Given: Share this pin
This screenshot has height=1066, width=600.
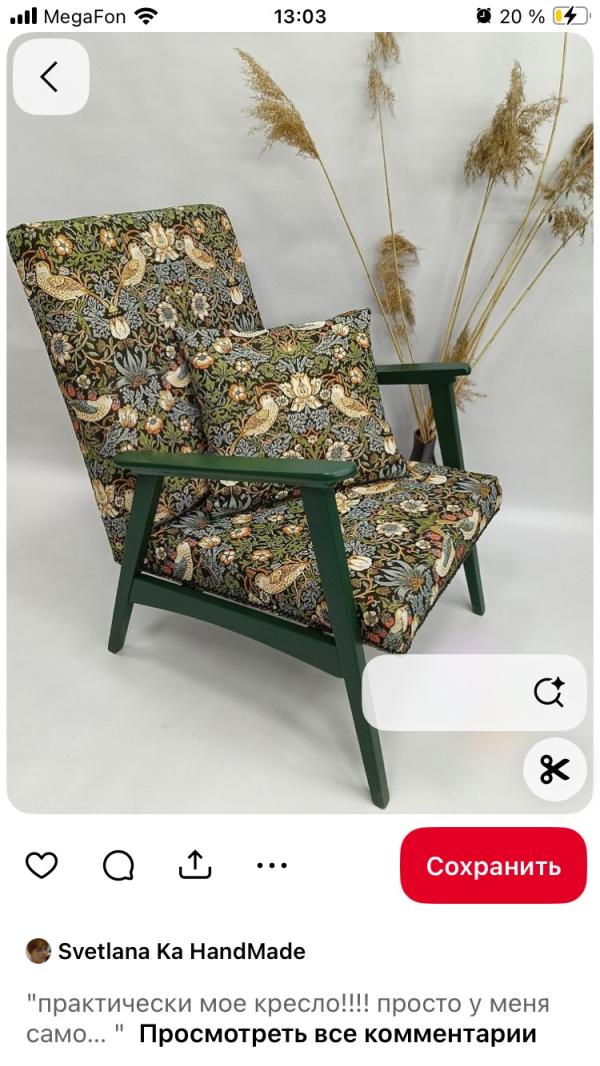Looking at the screenshot, I should coord(195,864).
